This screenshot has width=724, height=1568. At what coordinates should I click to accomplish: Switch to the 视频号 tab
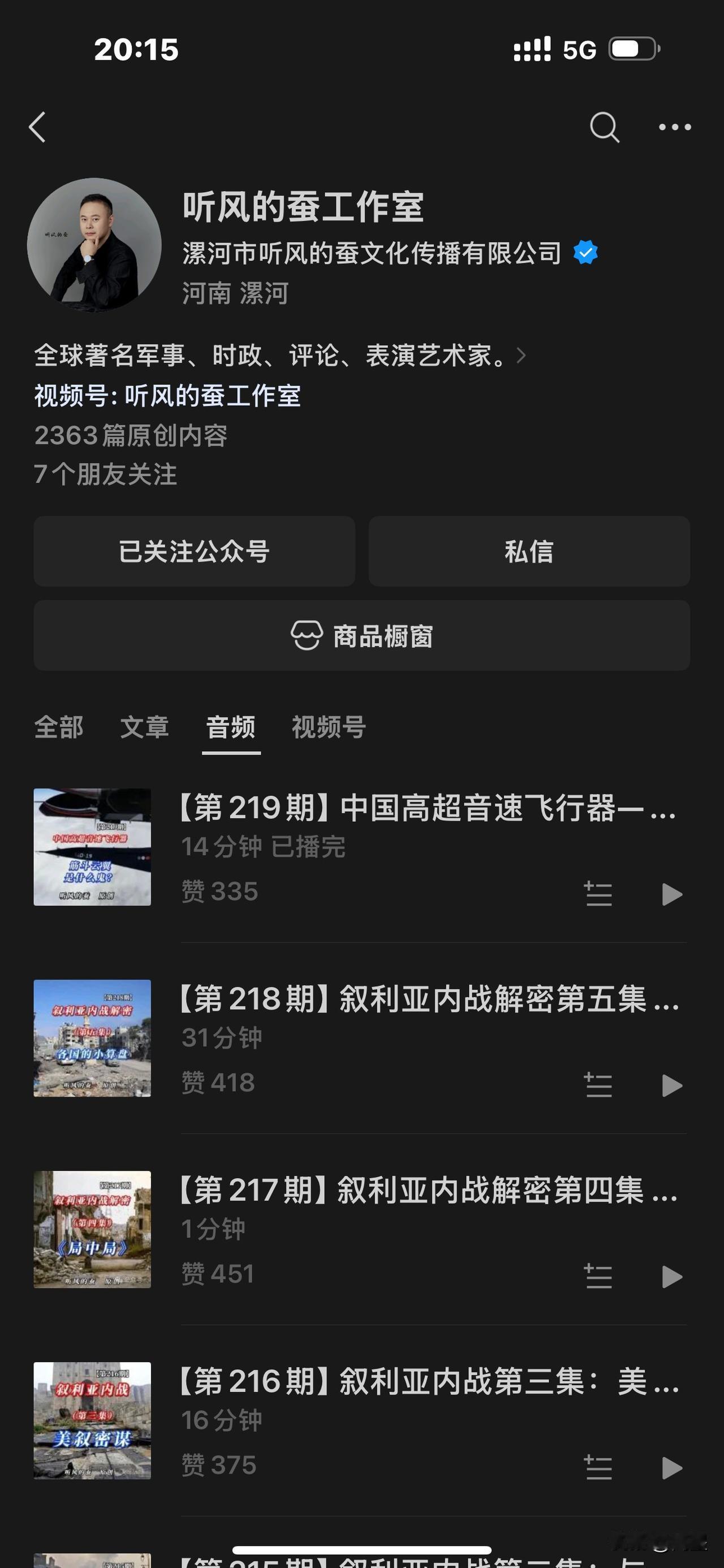pyautogui.click(x=327, y=727)
